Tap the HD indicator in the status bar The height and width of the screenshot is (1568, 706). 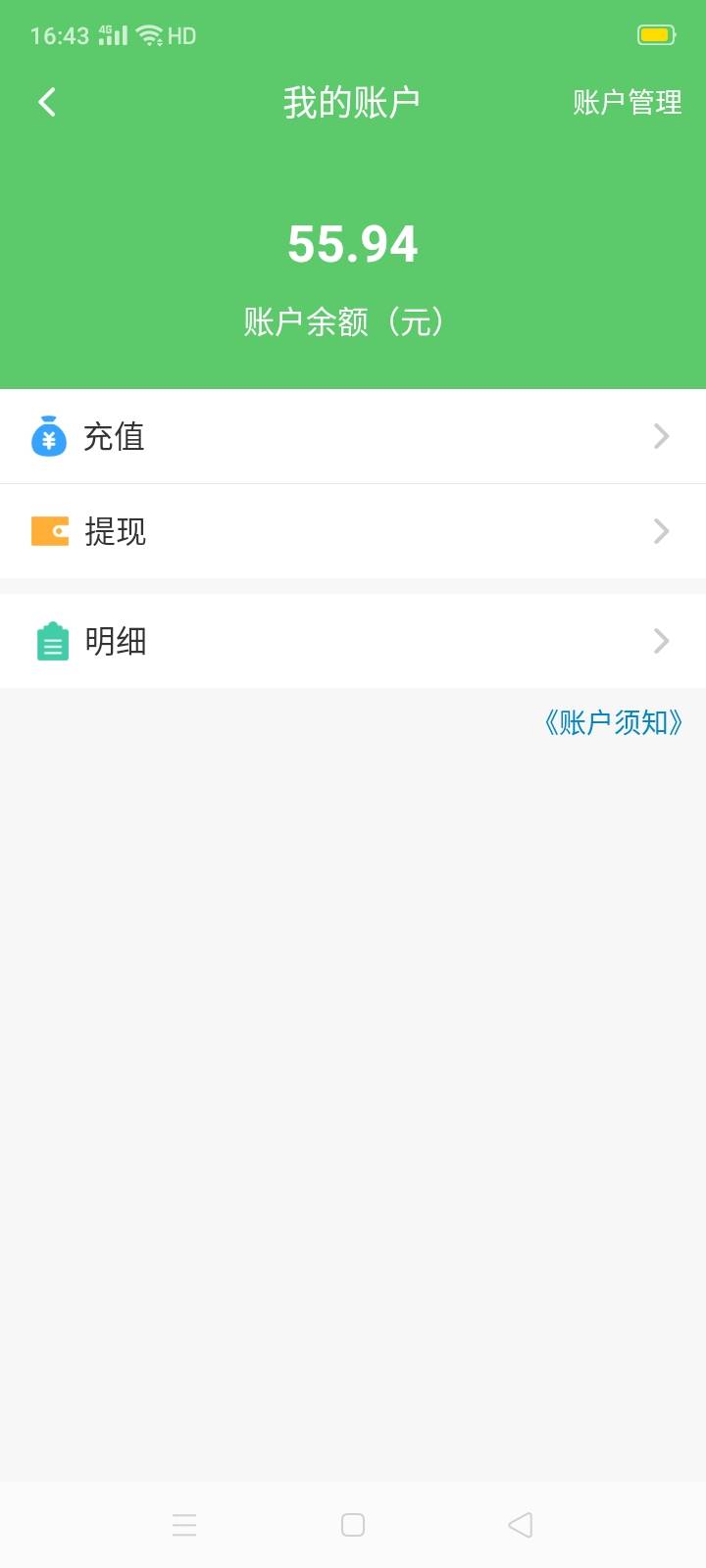coord(181,35)
